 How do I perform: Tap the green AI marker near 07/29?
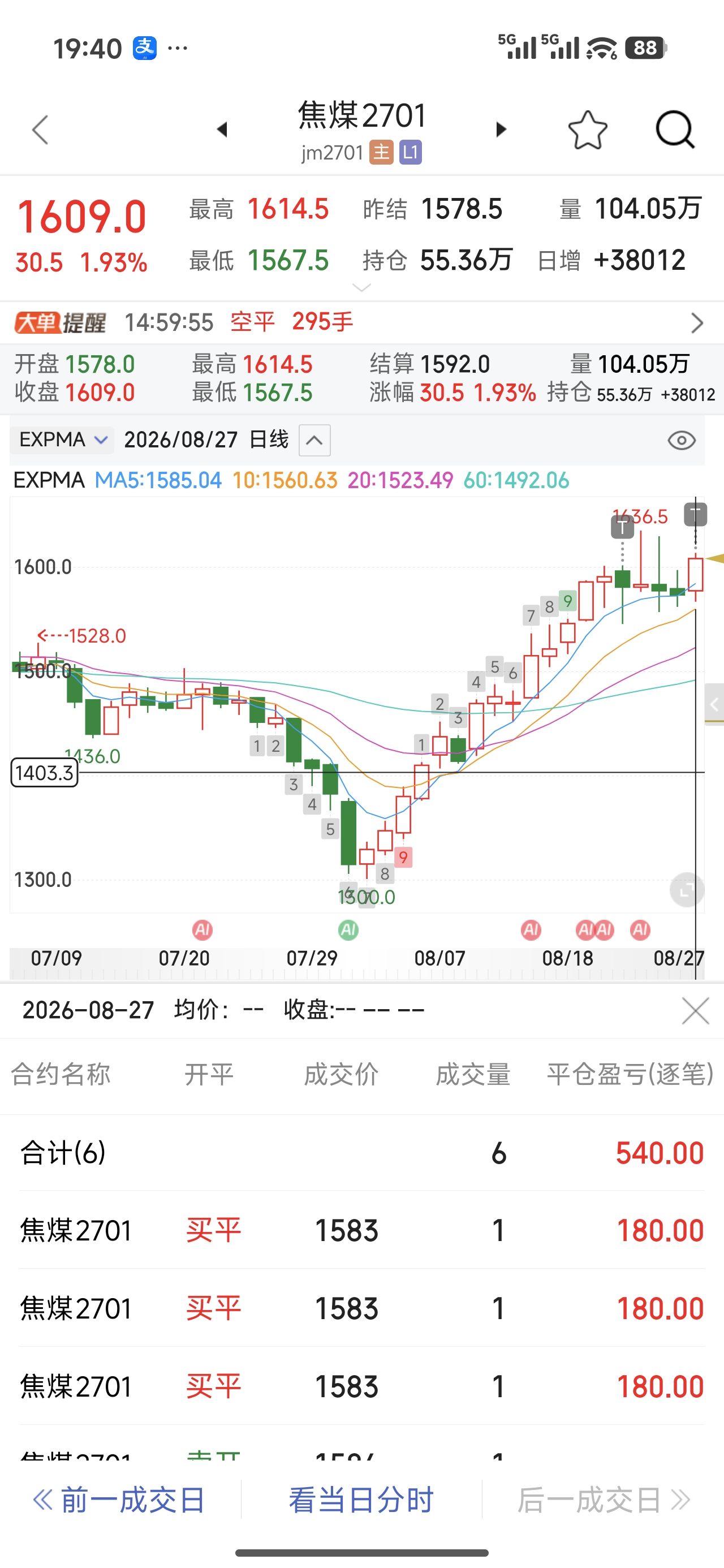(x=348, y=929)
